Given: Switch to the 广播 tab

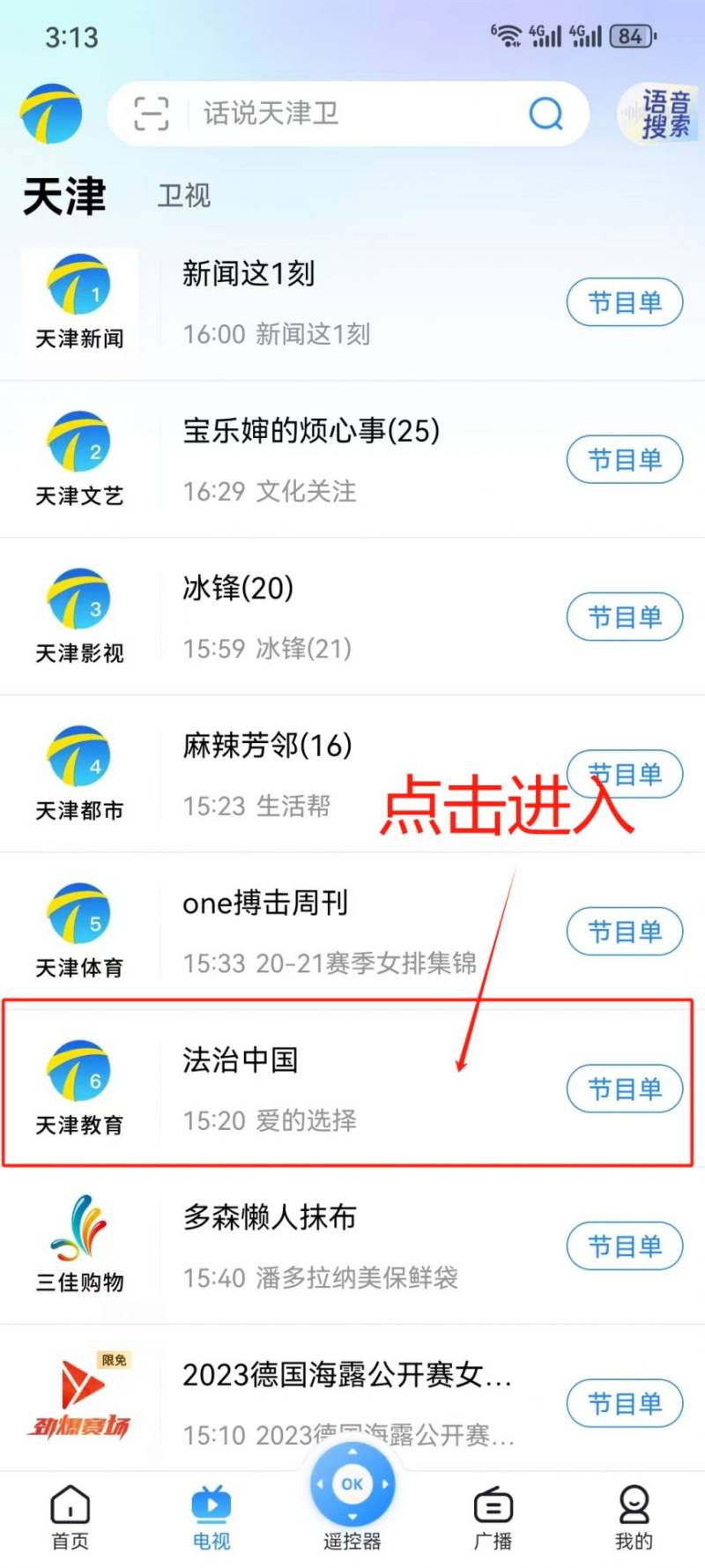Looking at the screenshot, I should point(493,1517).
